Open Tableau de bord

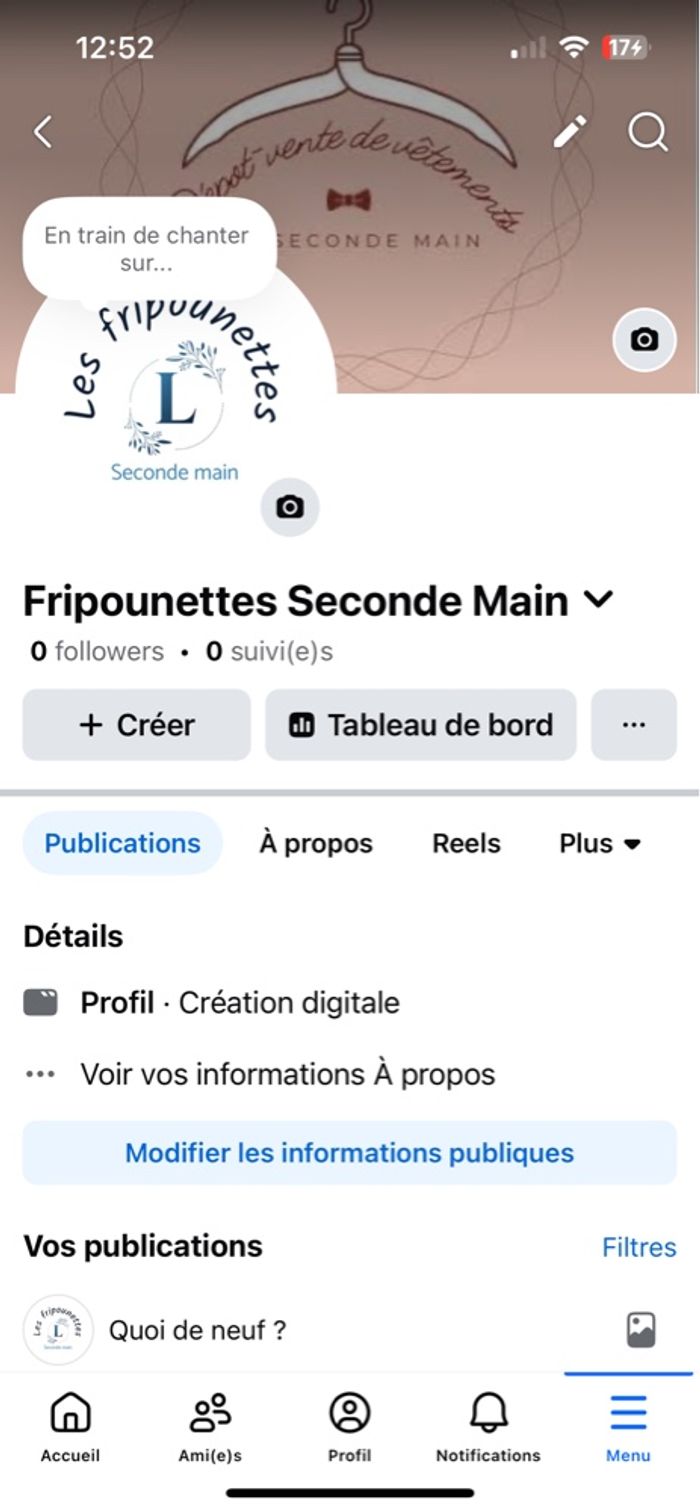click(421, 725)
